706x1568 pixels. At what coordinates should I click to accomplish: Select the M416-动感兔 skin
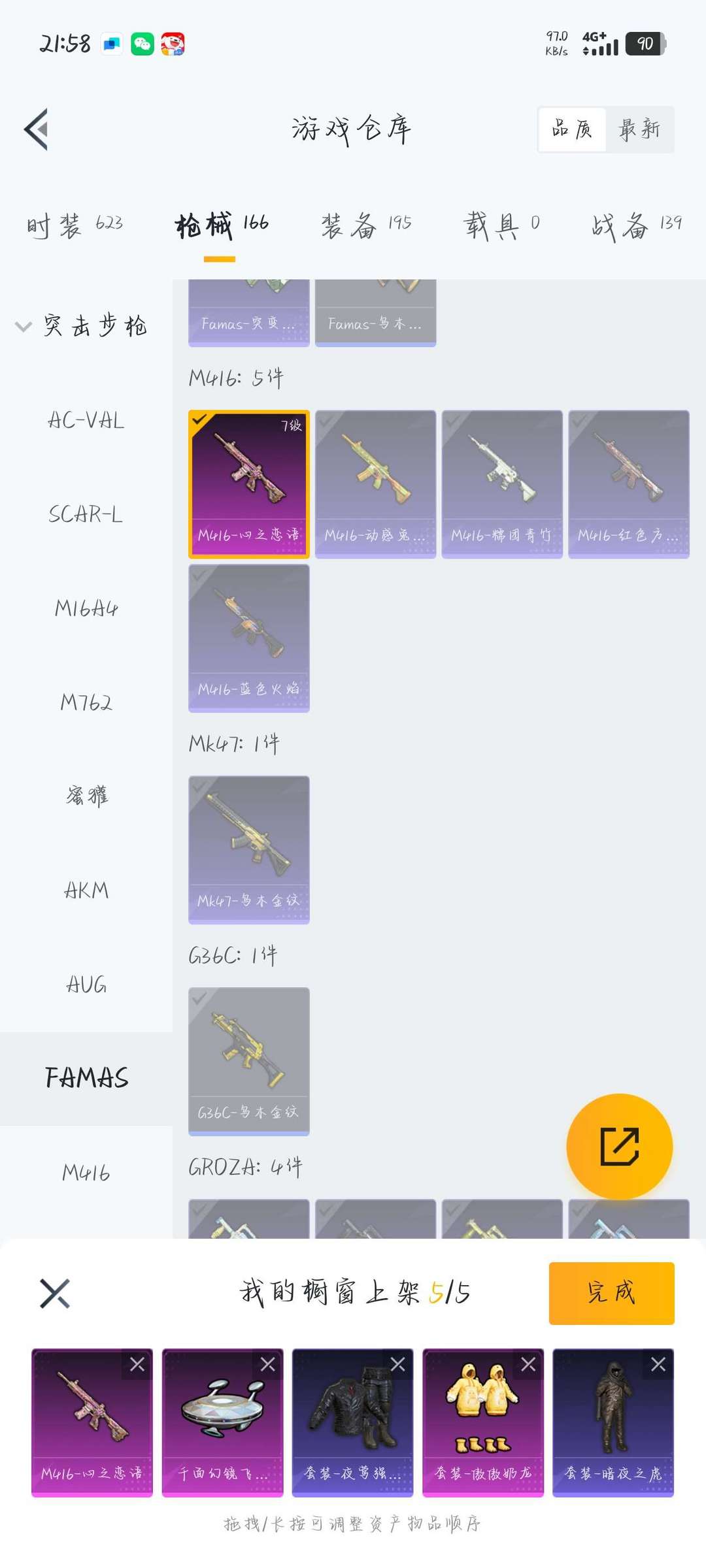click(x=375, y=483)
